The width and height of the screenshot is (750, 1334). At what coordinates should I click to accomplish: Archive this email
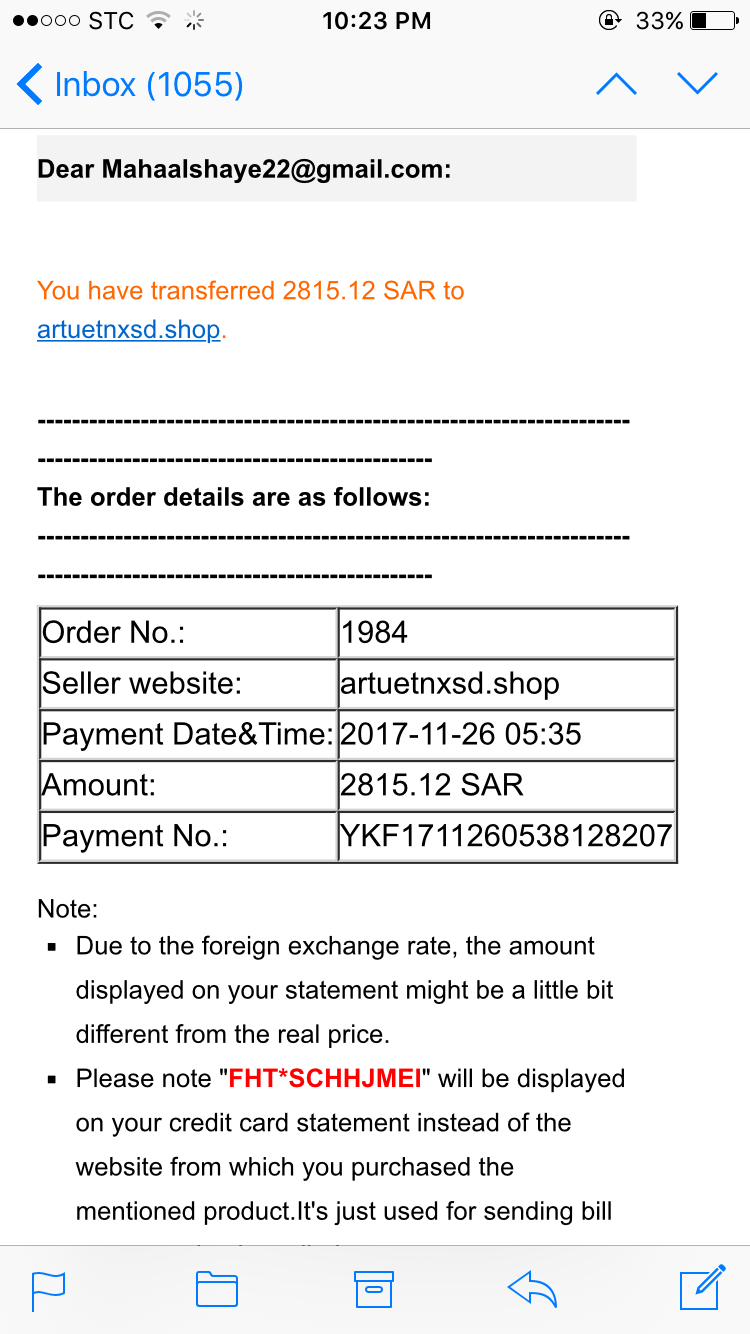tap(374, 1290)
